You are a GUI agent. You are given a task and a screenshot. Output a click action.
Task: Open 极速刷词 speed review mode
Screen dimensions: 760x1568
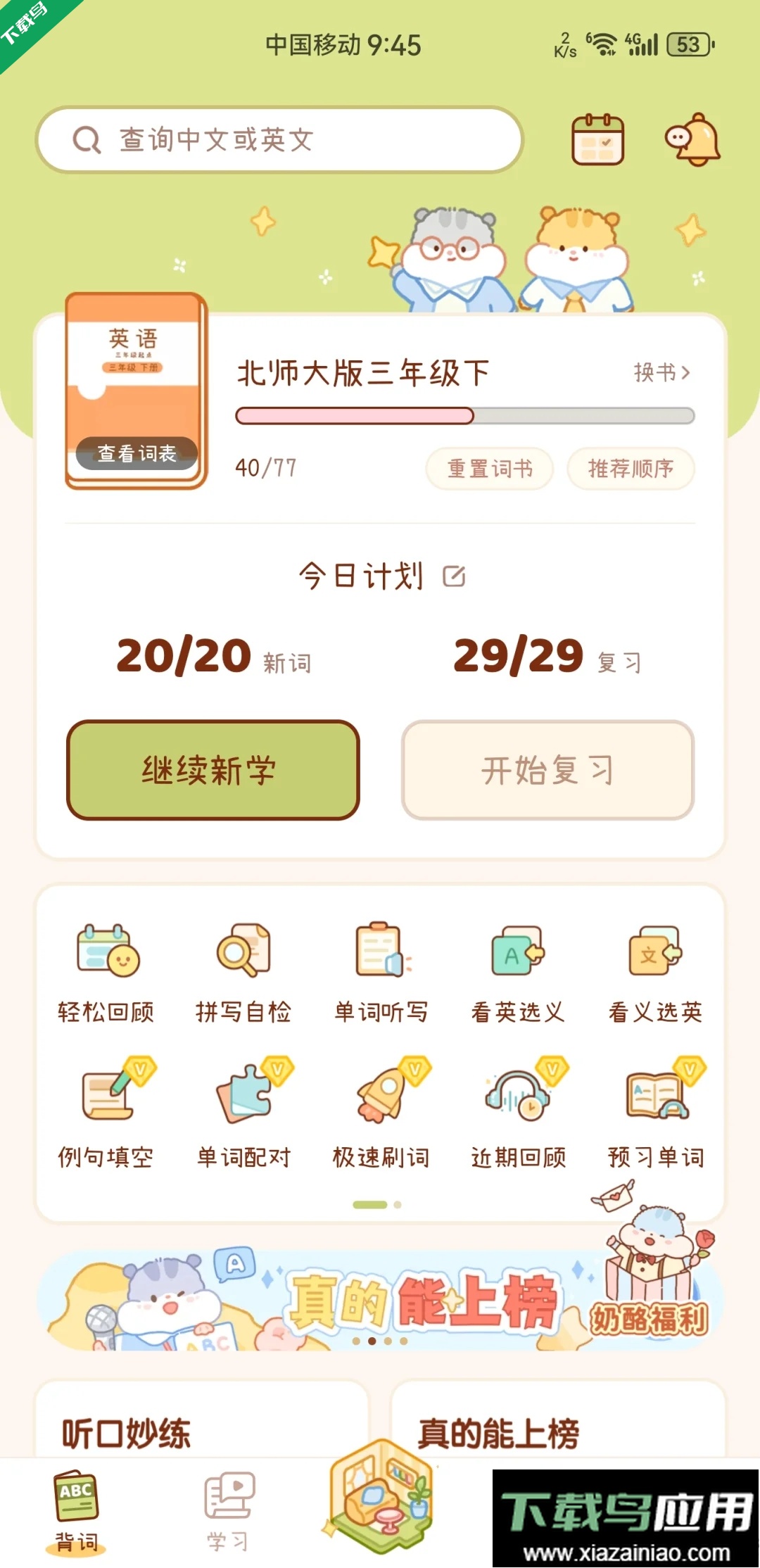pos(380,1105)
